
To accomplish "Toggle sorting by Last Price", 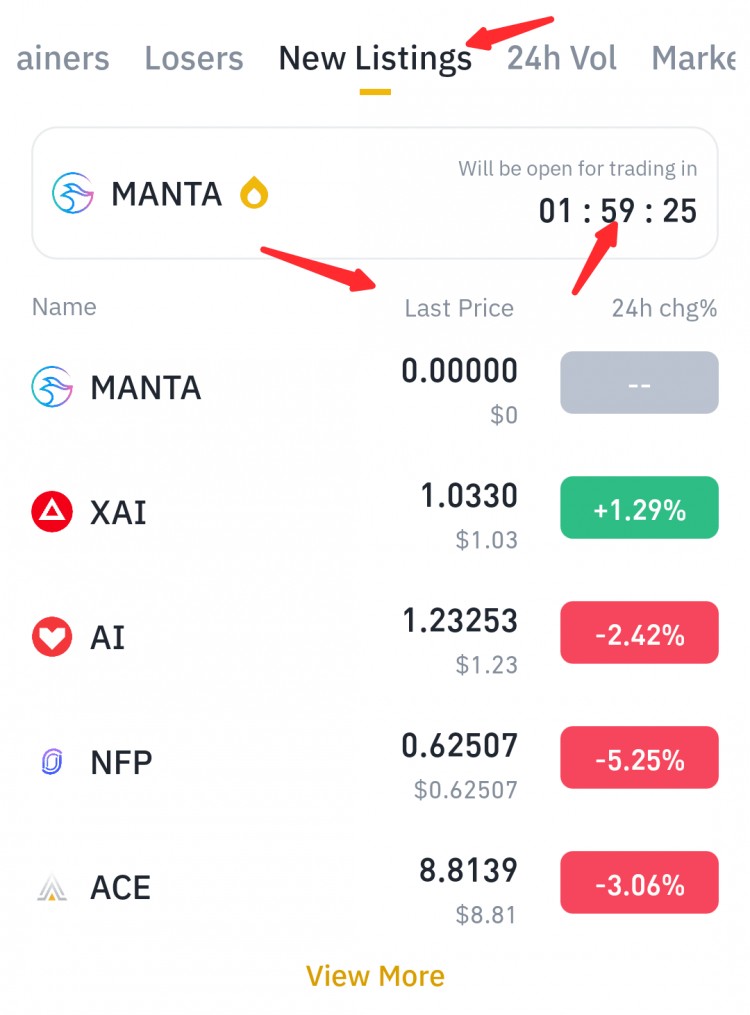I will coord(458,308).
